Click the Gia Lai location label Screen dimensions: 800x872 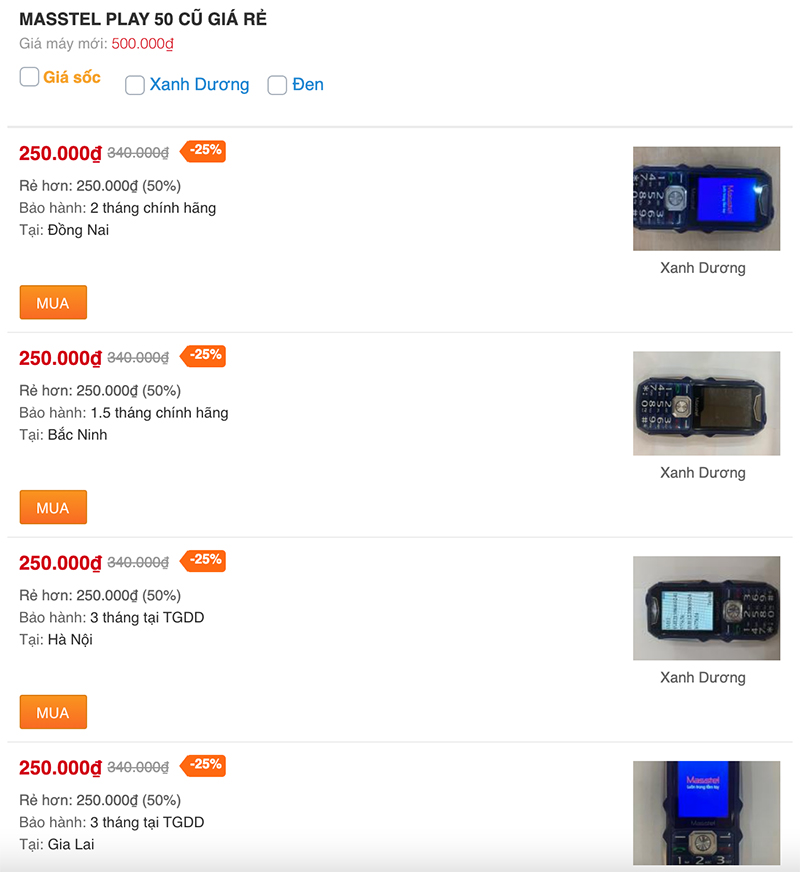point(69,844)
